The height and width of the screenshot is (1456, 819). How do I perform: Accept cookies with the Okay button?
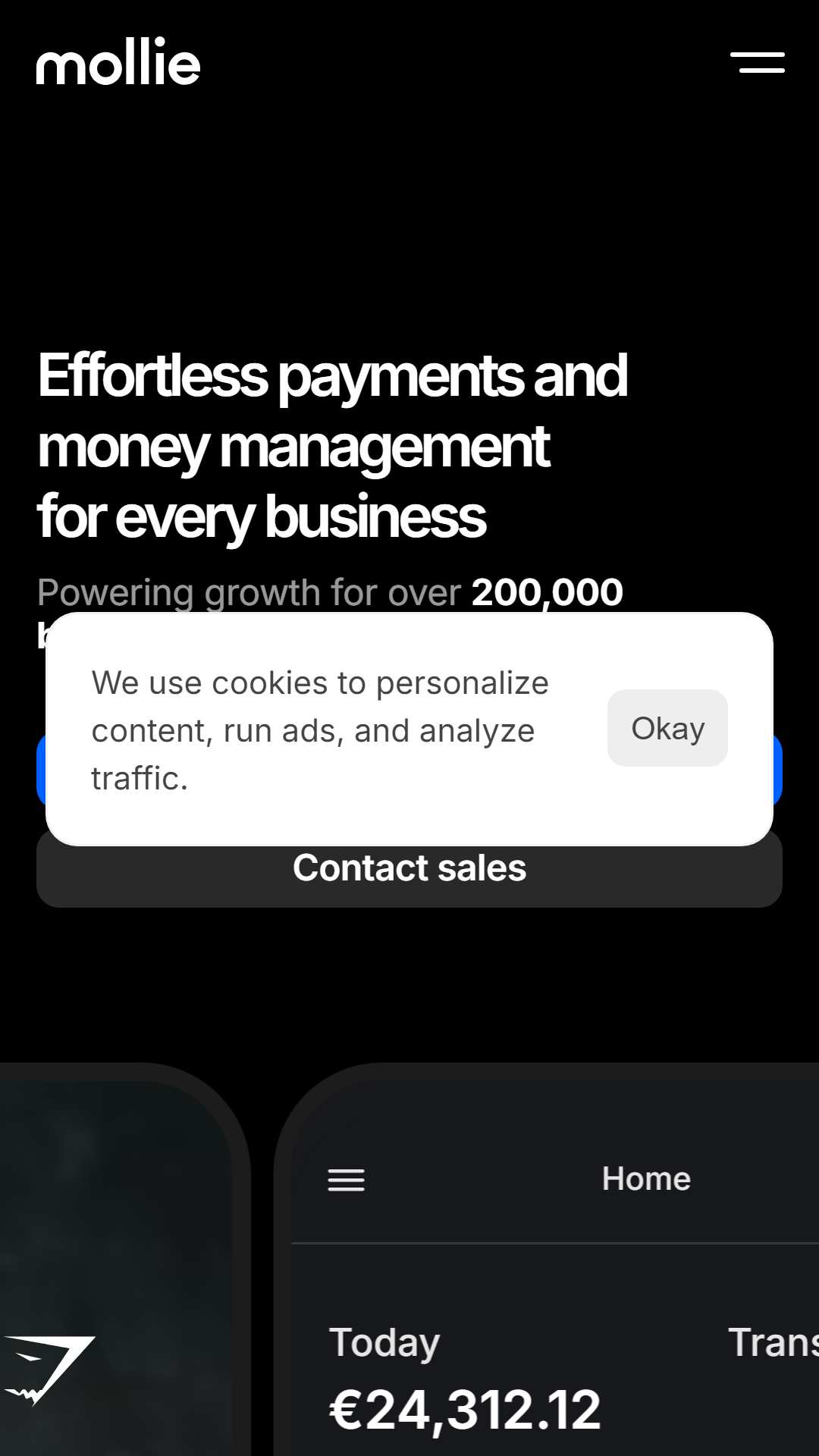[x=667, y=728]
